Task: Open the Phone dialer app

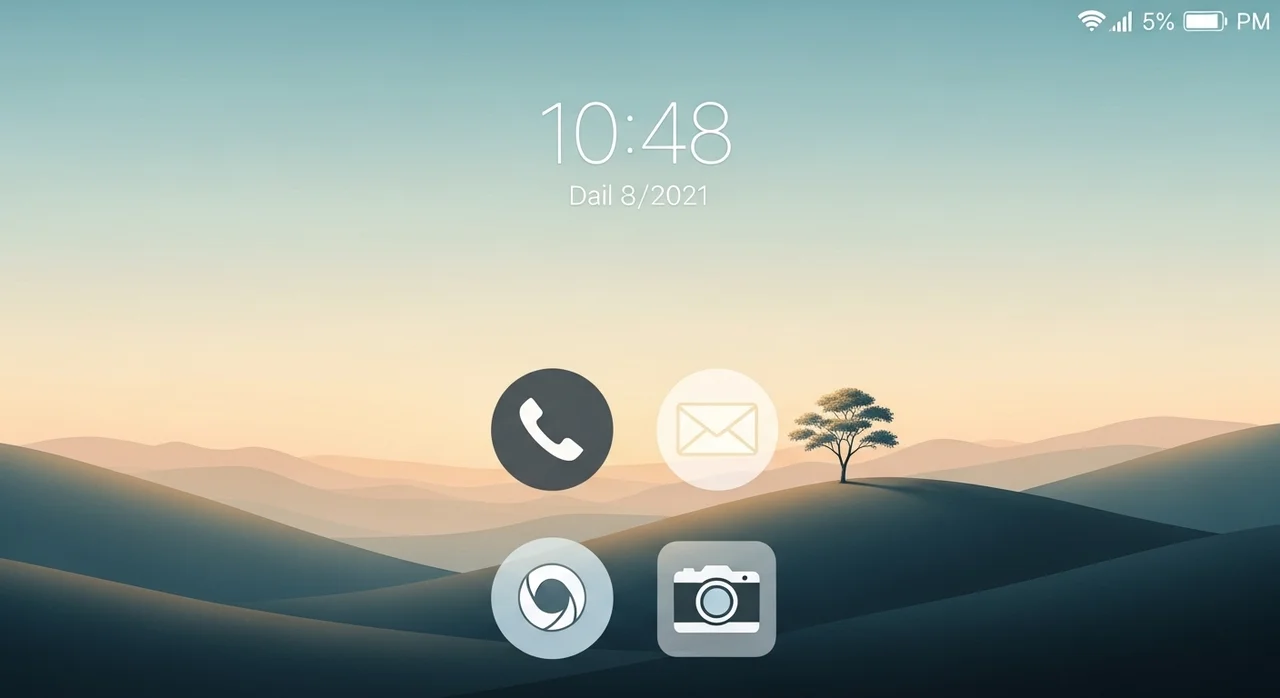Action: tap(552, 430)
